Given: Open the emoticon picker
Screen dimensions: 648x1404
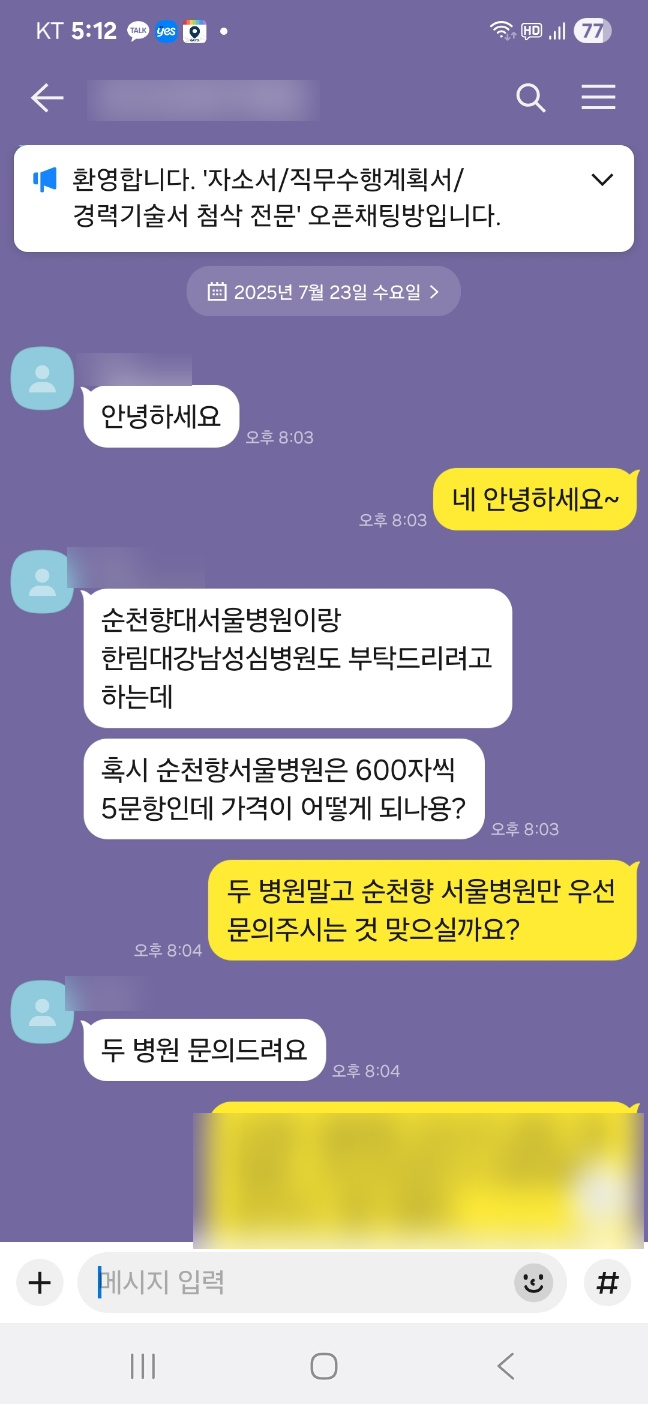Looking at the screenshot, I should 534,1282.
